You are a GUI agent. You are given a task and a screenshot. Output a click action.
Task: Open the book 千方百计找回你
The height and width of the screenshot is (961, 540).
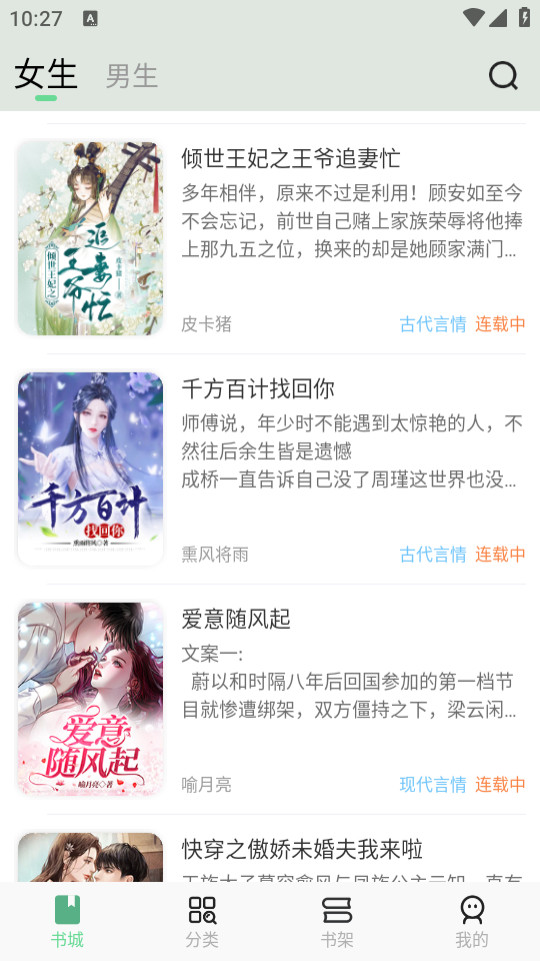270,469
